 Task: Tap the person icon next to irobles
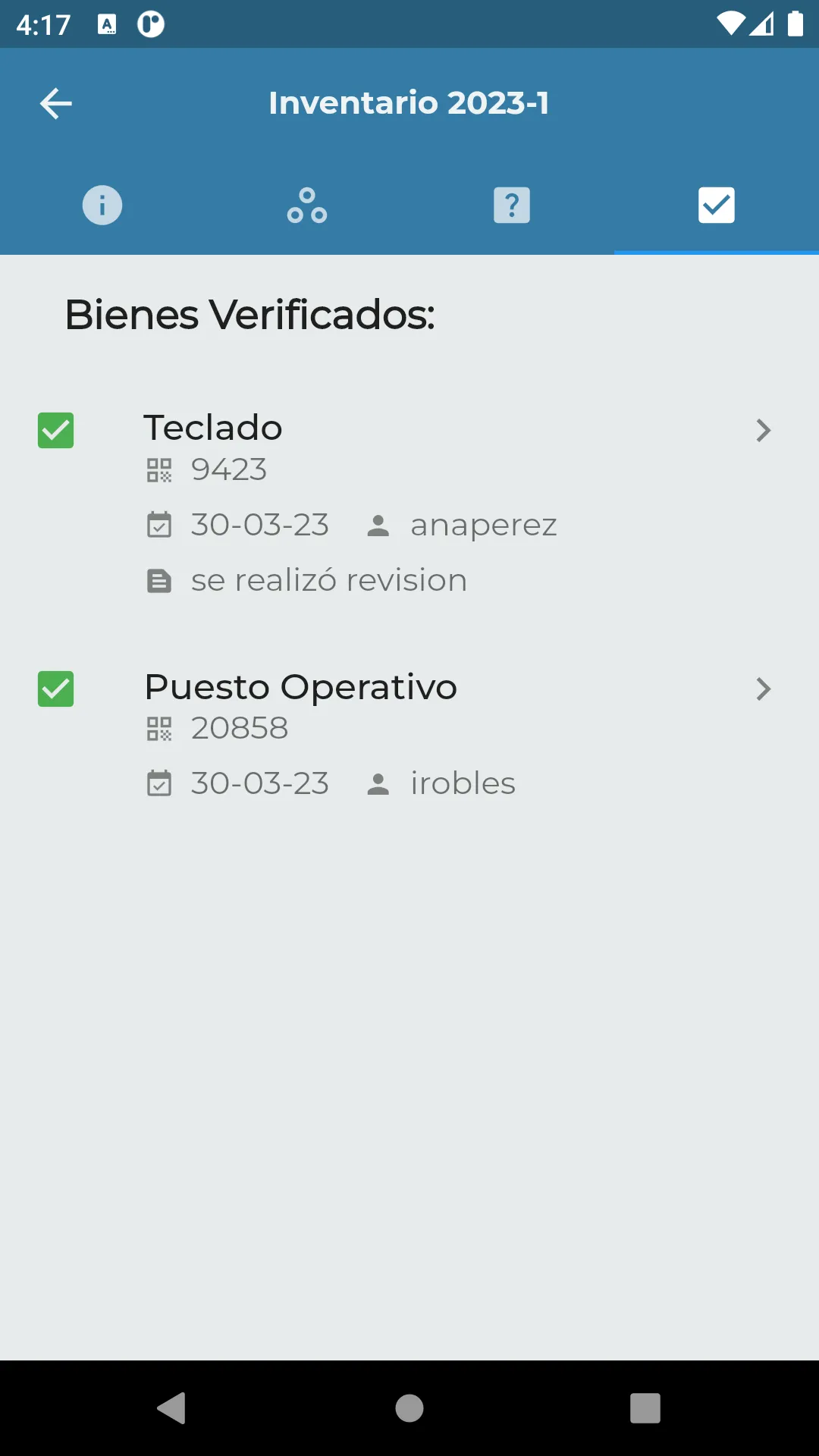click(x=378, y=783)
